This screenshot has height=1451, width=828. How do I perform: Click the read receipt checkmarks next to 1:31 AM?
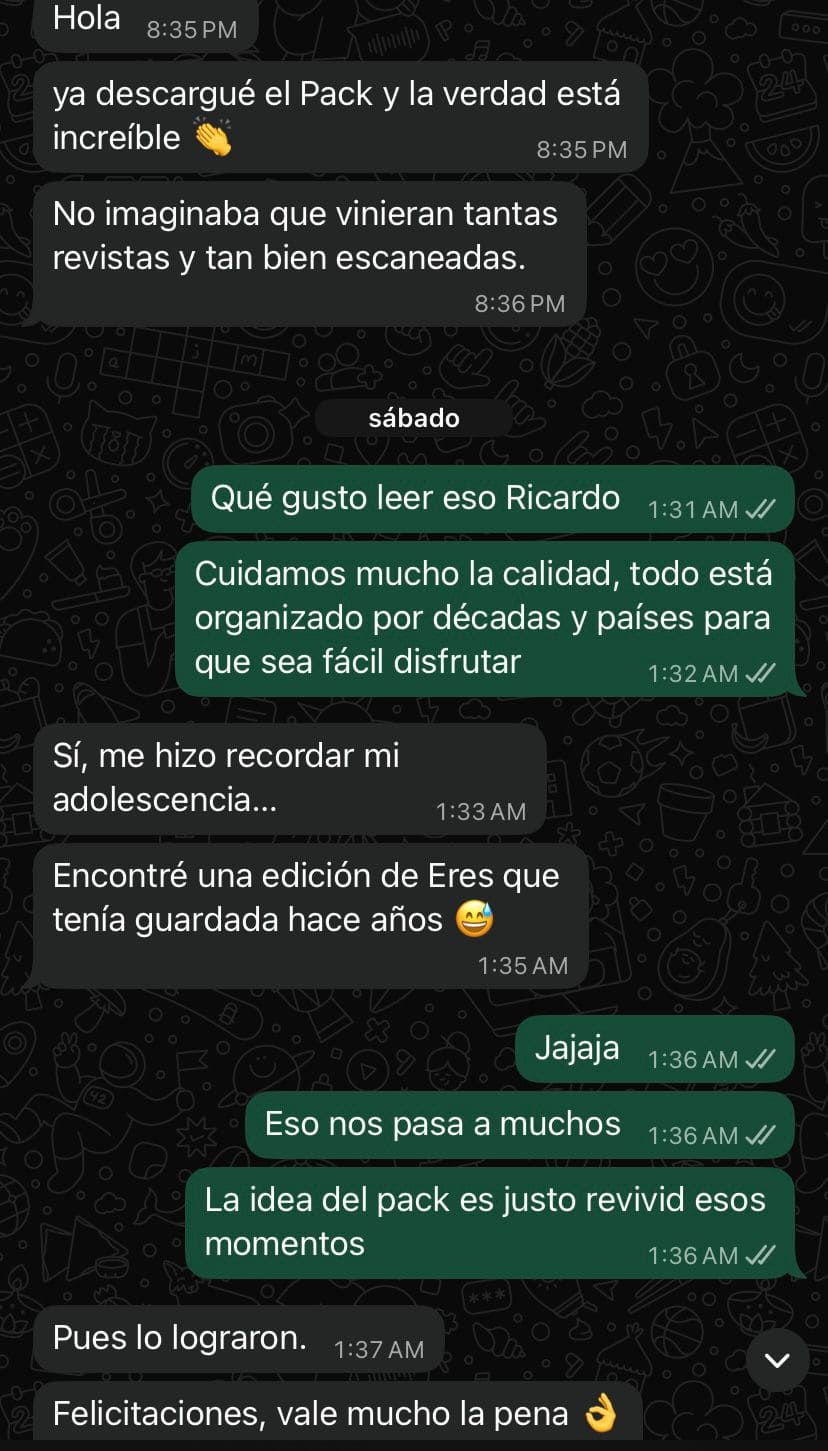pos(760,510)
